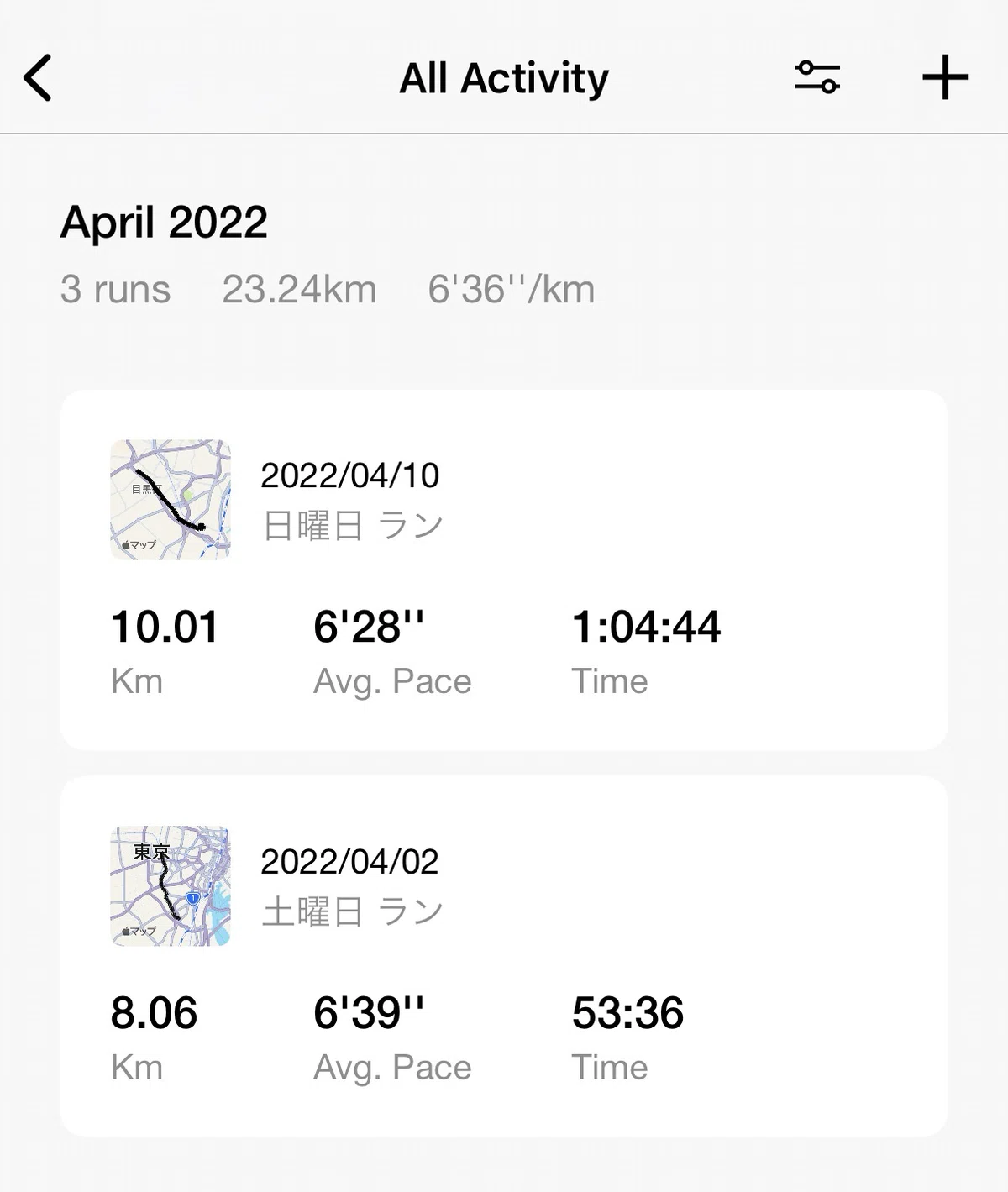Add a new activity with plus icon
This screenshot has width=1008, height=1192.
pyautogui.click(x=945, y=77)
